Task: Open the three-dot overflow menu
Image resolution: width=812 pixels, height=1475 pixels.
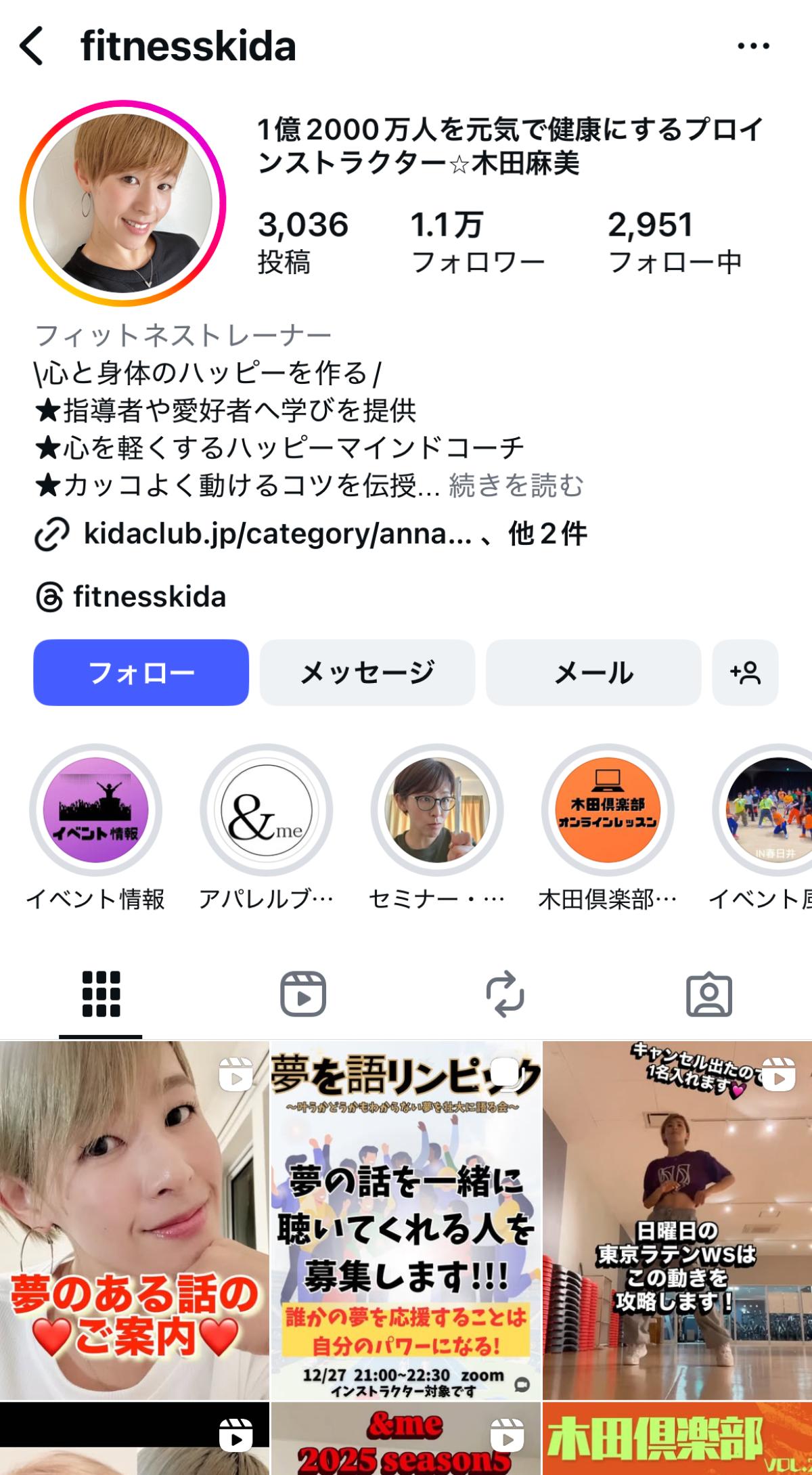Action: pyautogui.click(x=752, y=46)
